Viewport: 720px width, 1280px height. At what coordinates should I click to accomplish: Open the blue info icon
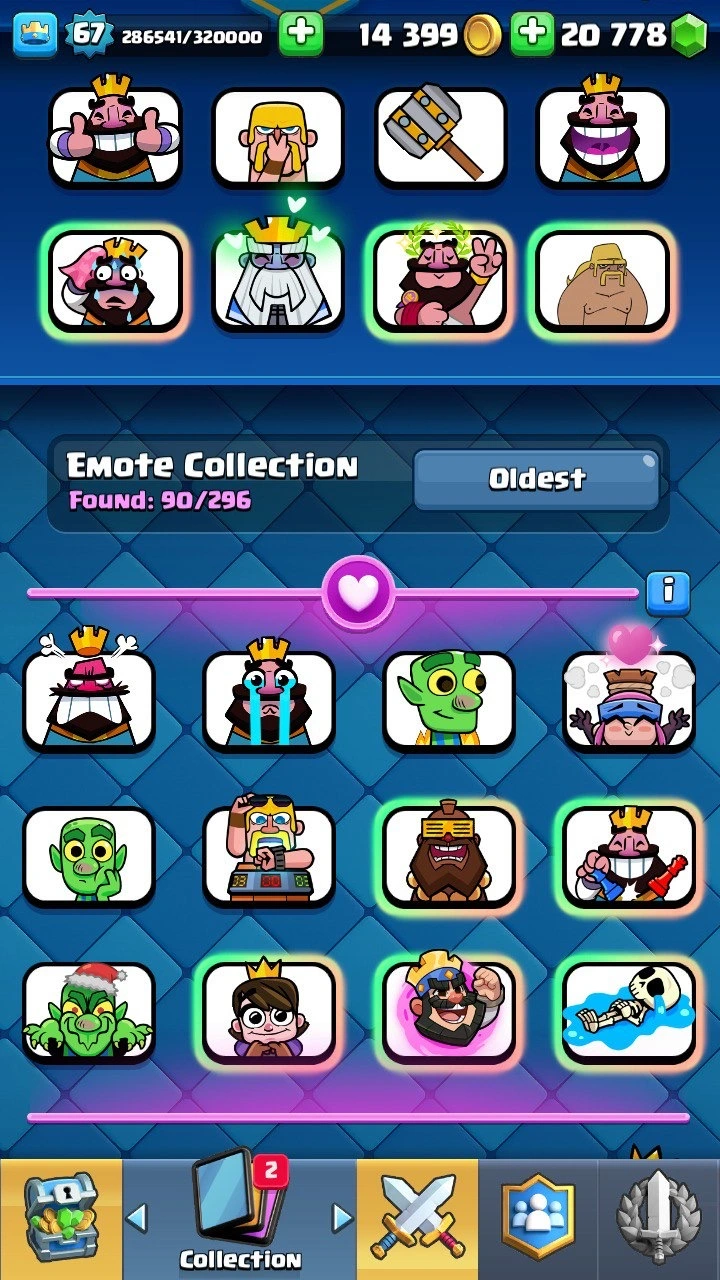(x=668, y=593)
